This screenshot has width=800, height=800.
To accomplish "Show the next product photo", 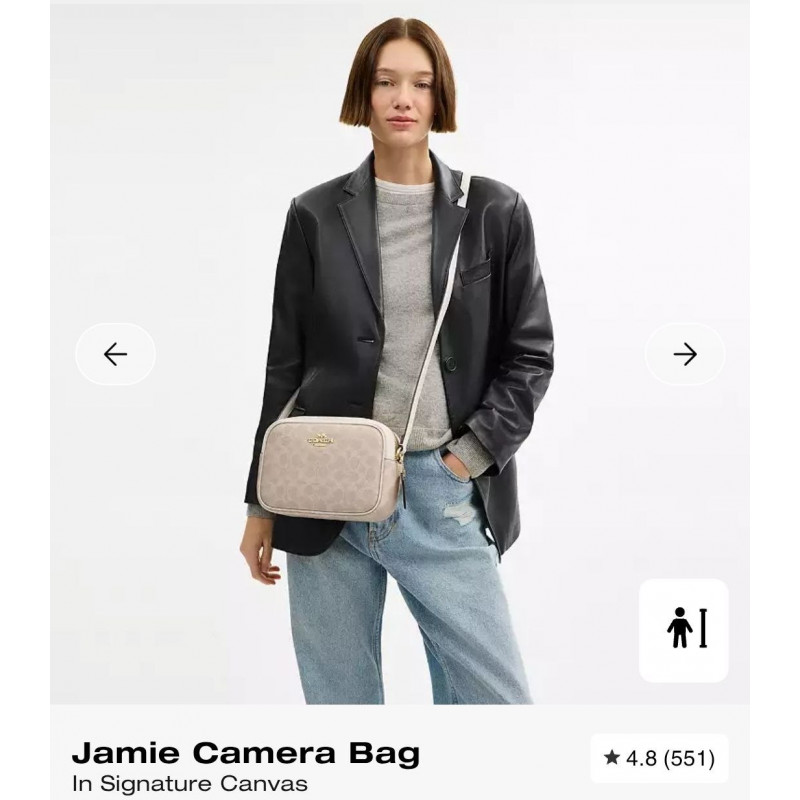I will [x=685, y=354].
